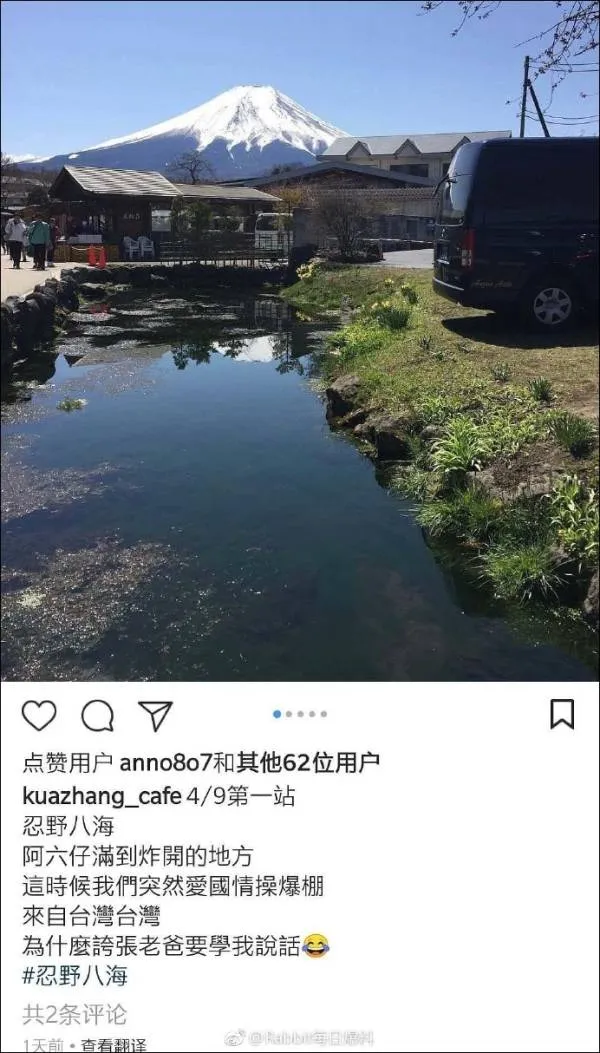Screen dimensions: 600x1053
Task: Open the comment bubble icon
Action: pos(97,716)
